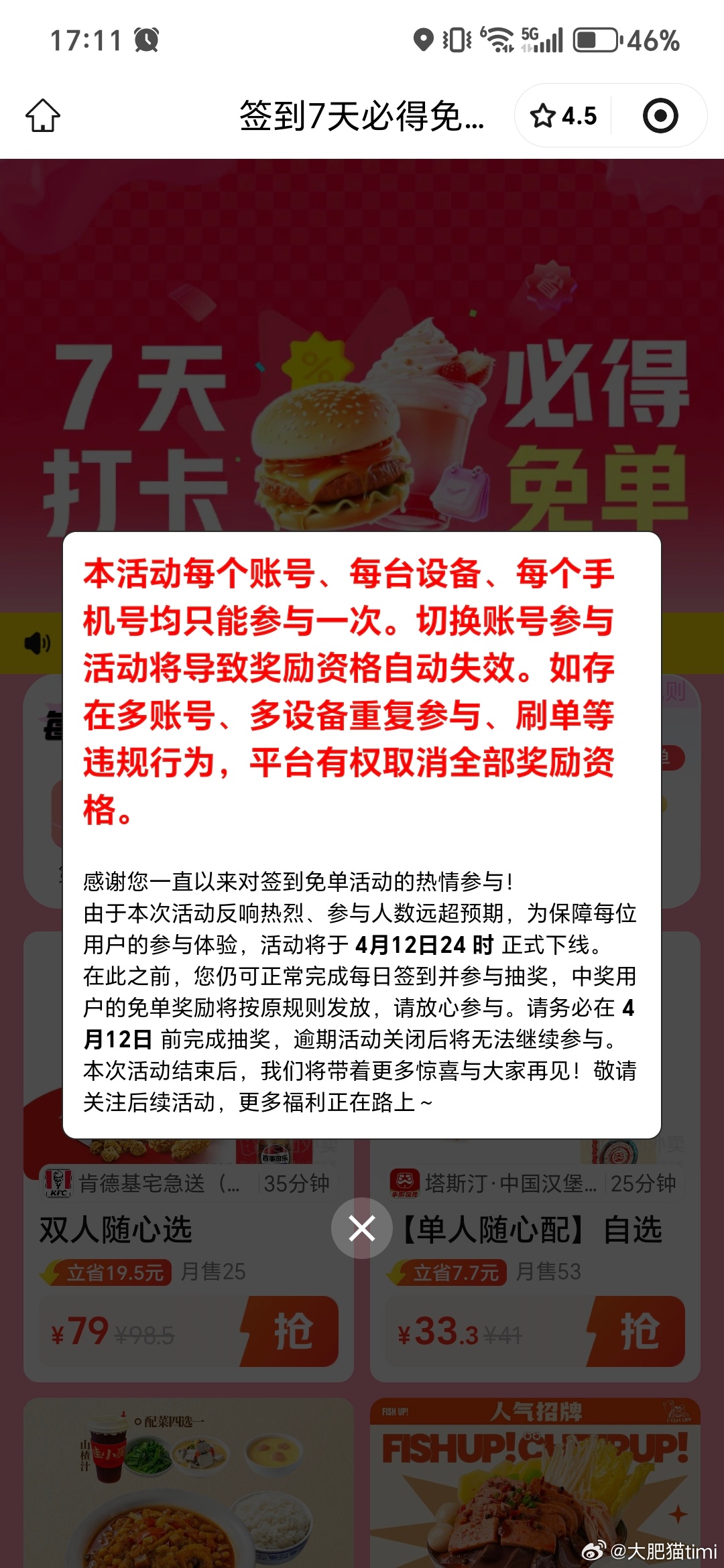The width and height of the screenshot is (724, 1568).
Task: Tap the mini program target capsule icon
Action: (x=660, y=116)
